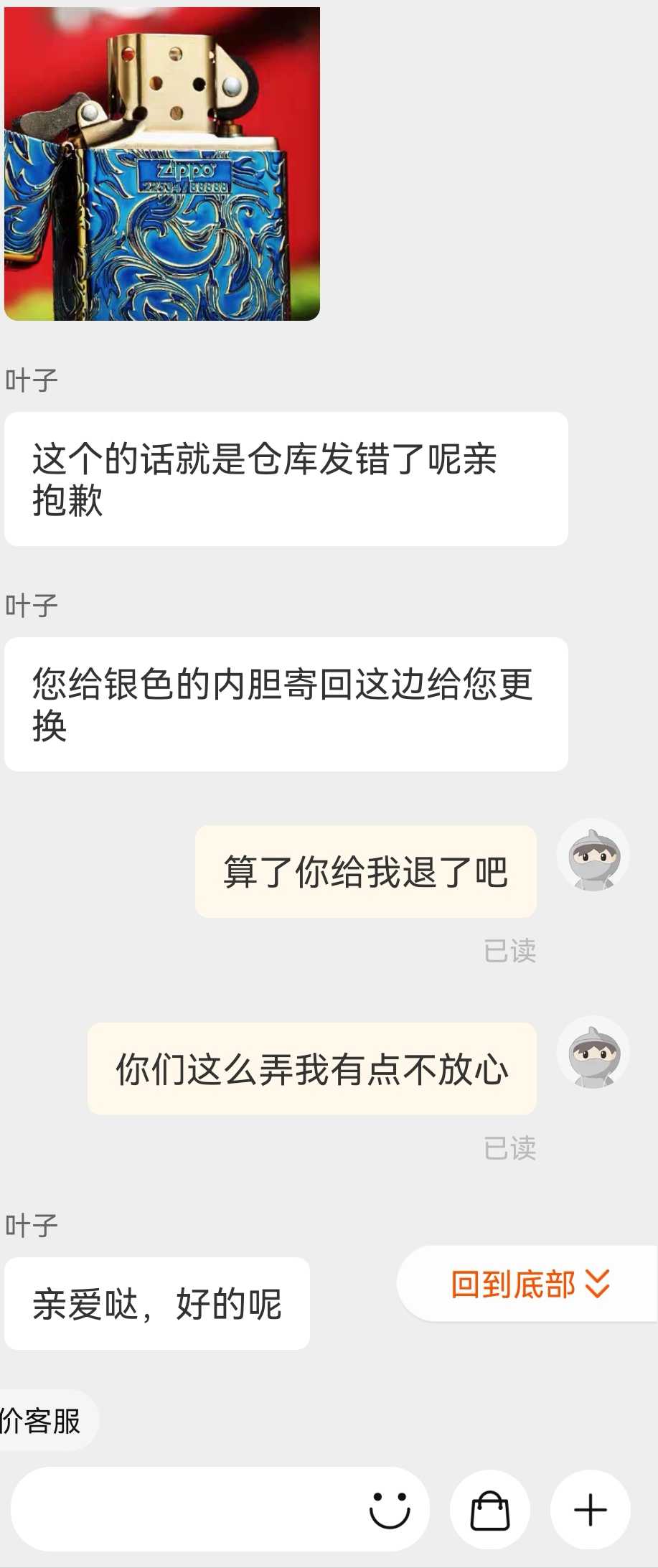The image size is (658, 1568).
Task: Jump back to bottom with 回到底部
Action: coord(529,1284)
